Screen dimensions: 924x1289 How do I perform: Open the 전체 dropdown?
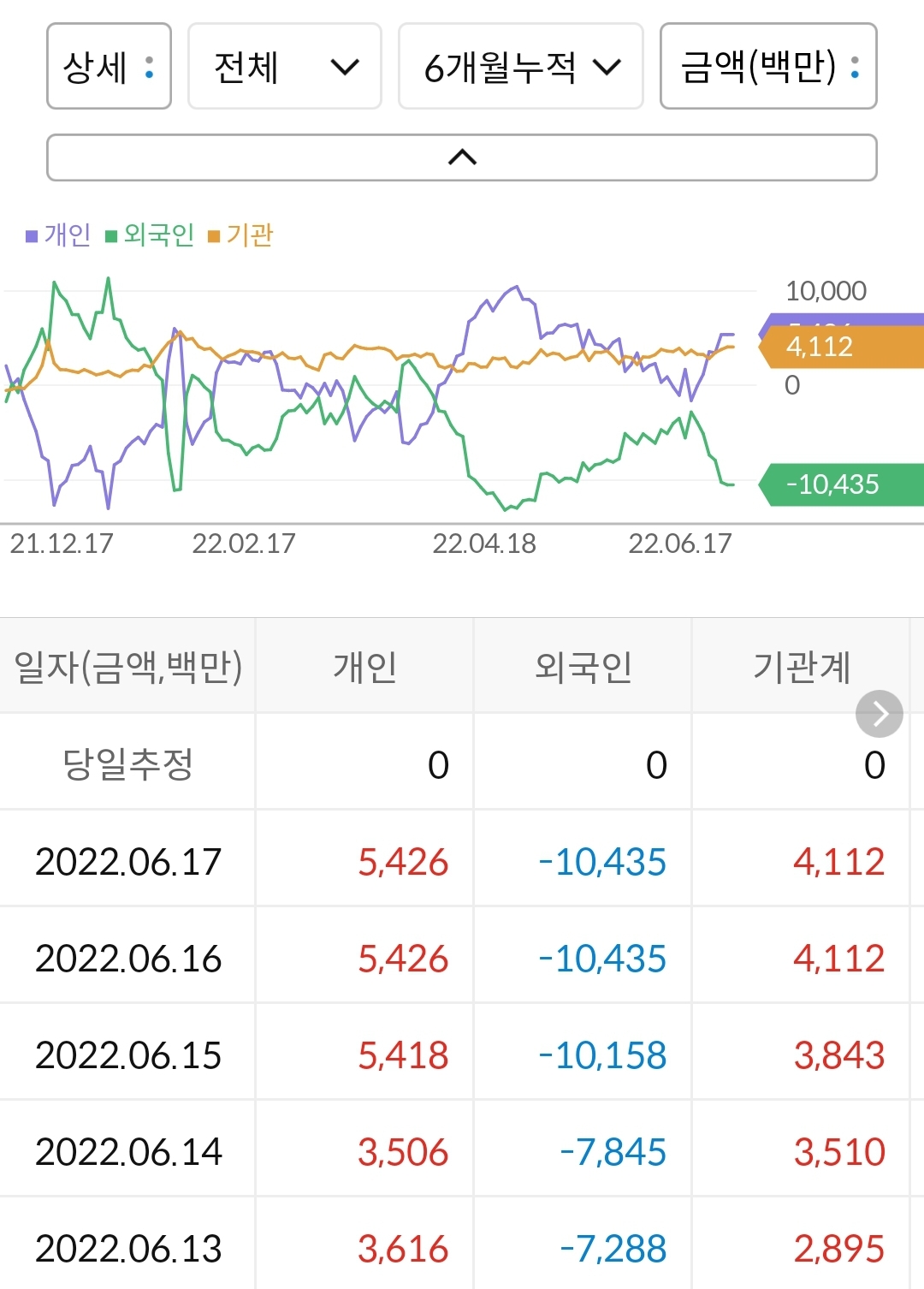coord(283,68)
